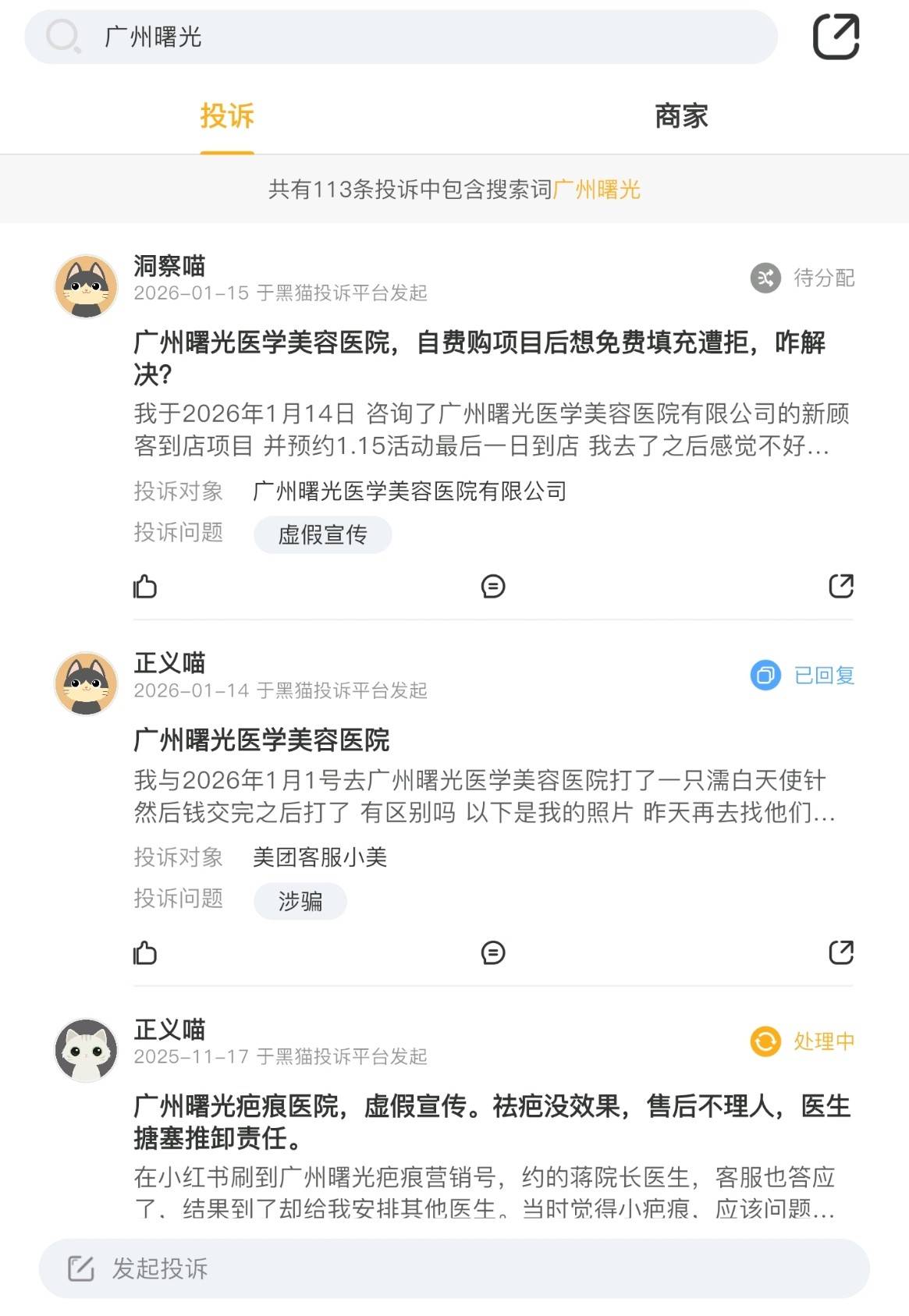Open complaint about 自费购项目后想免费填充遭拒

tap(479, 357)
